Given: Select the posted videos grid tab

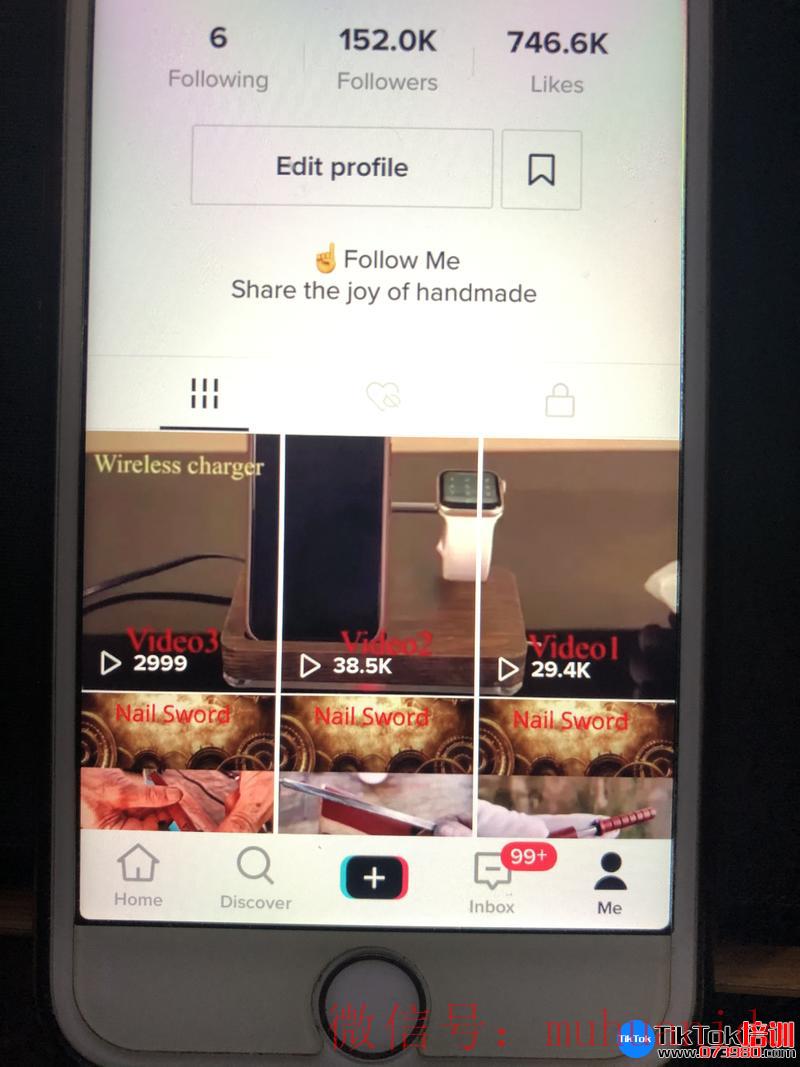Looking at the screenshot, I should click(x=204, y=396).
